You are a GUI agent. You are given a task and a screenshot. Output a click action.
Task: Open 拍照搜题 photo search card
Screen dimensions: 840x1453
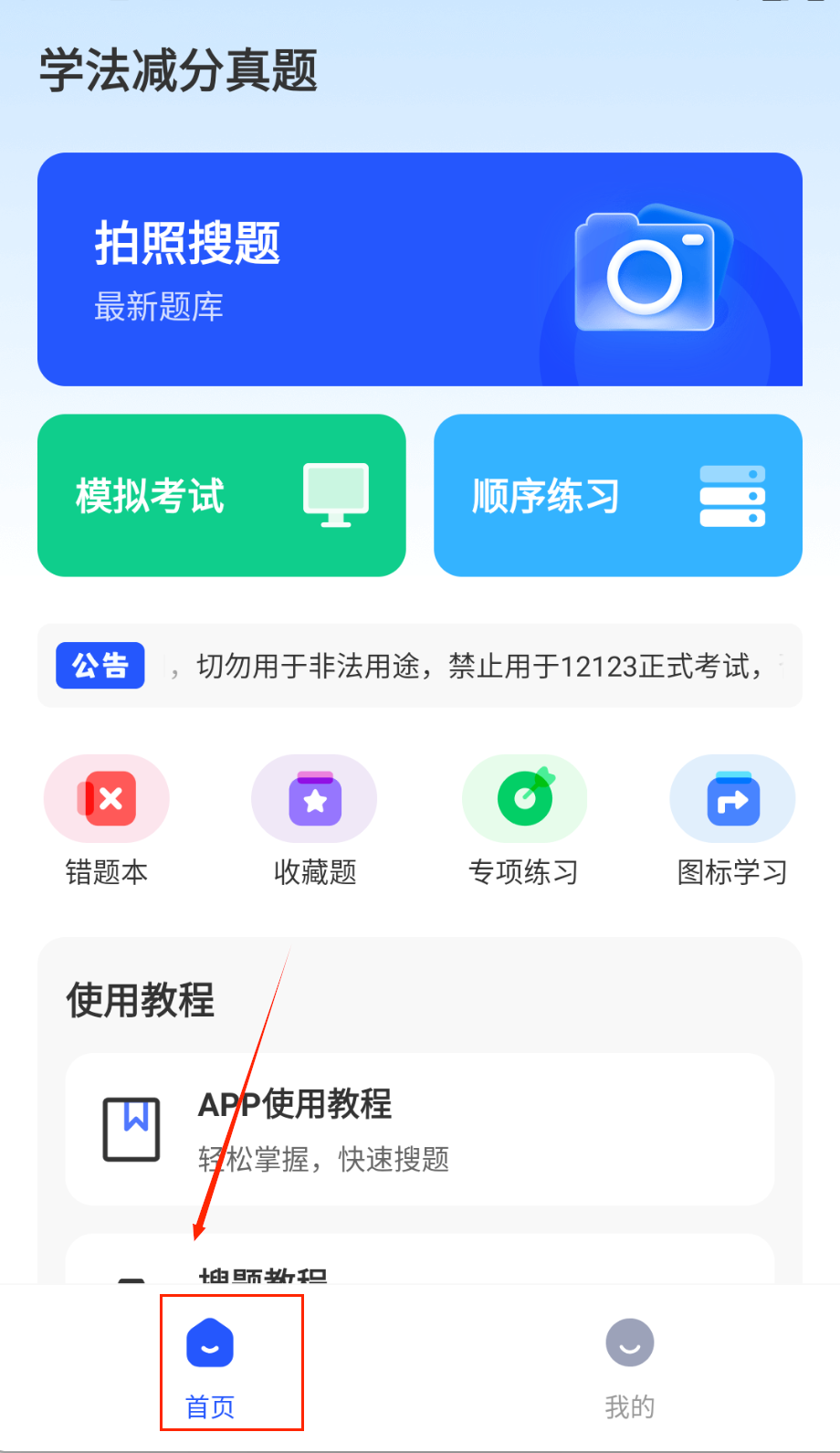tap(419, 269)
